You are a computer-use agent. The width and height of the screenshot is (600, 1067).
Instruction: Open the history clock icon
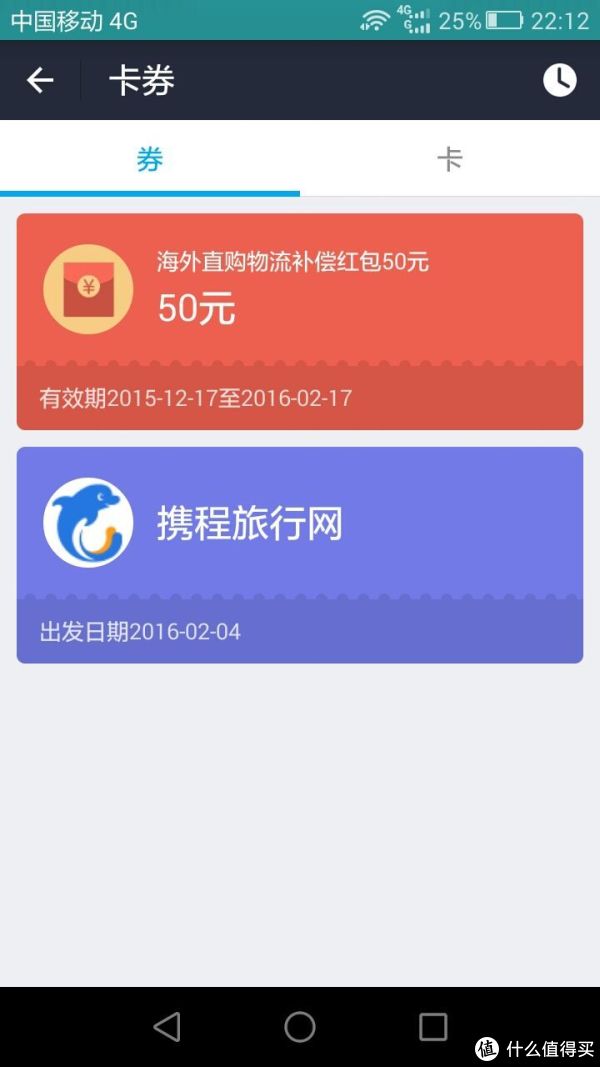(x=560, y=80)
